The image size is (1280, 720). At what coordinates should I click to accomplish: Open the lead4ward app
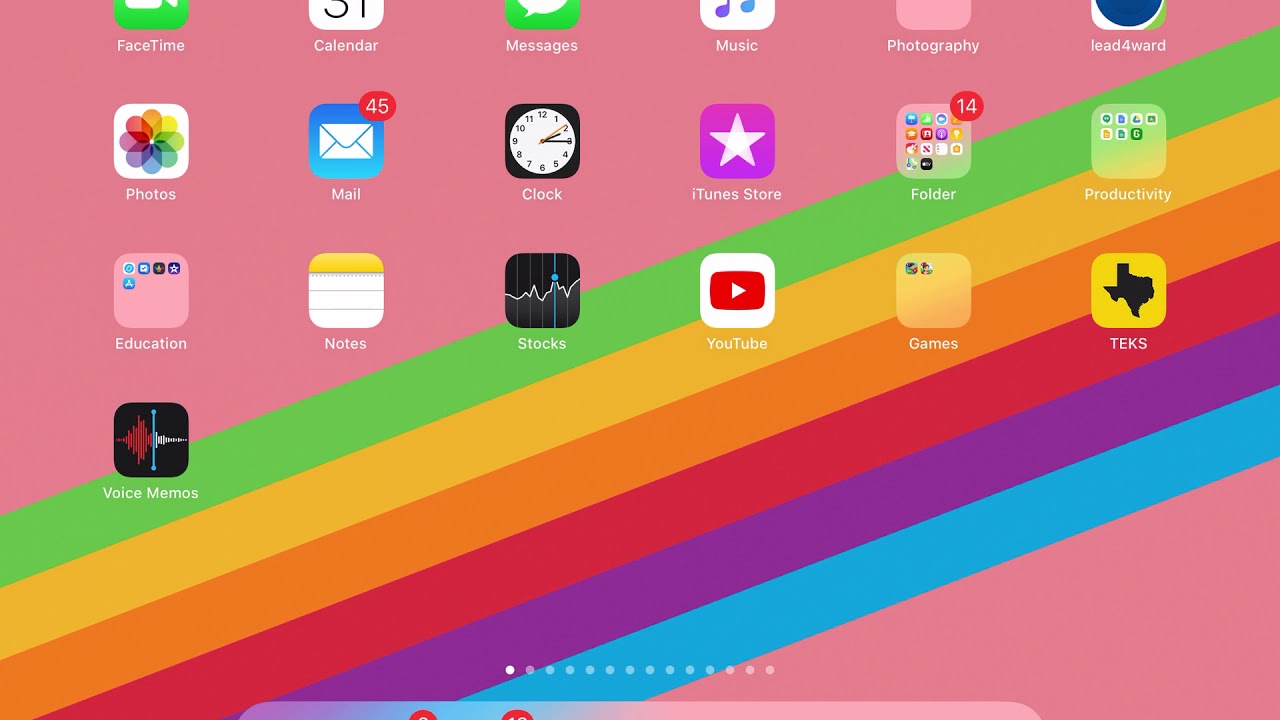coord(1128,15)
